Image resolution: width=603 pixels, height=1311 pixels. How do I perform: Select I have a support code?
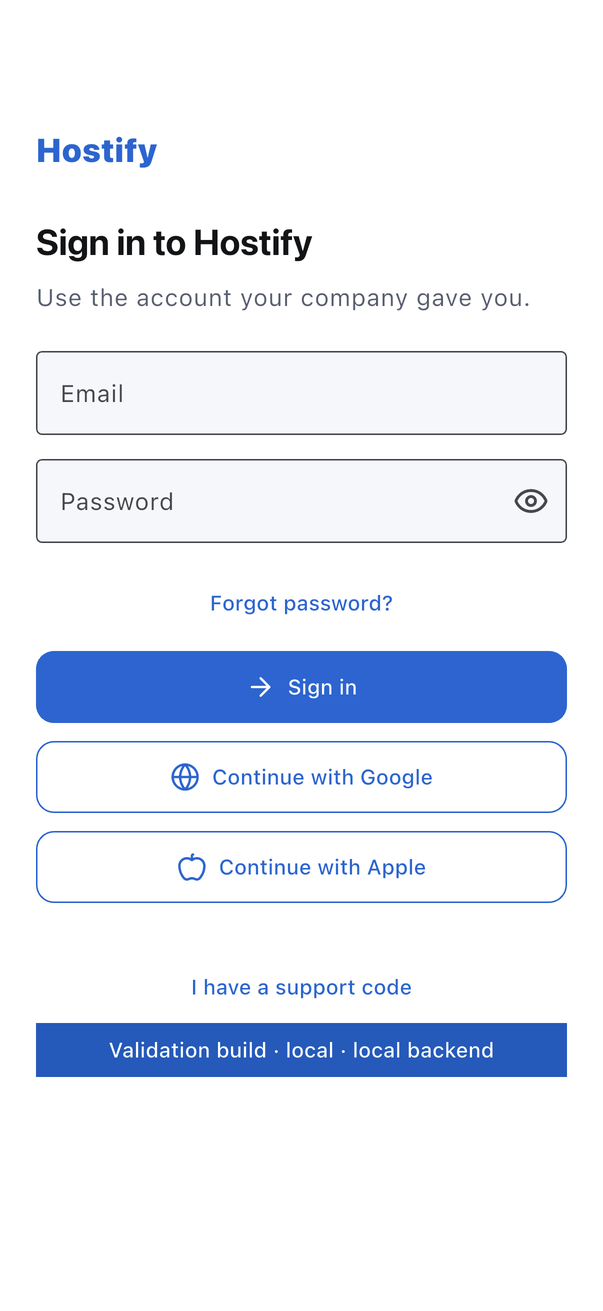pyautogui.click(x=301, y=987)
